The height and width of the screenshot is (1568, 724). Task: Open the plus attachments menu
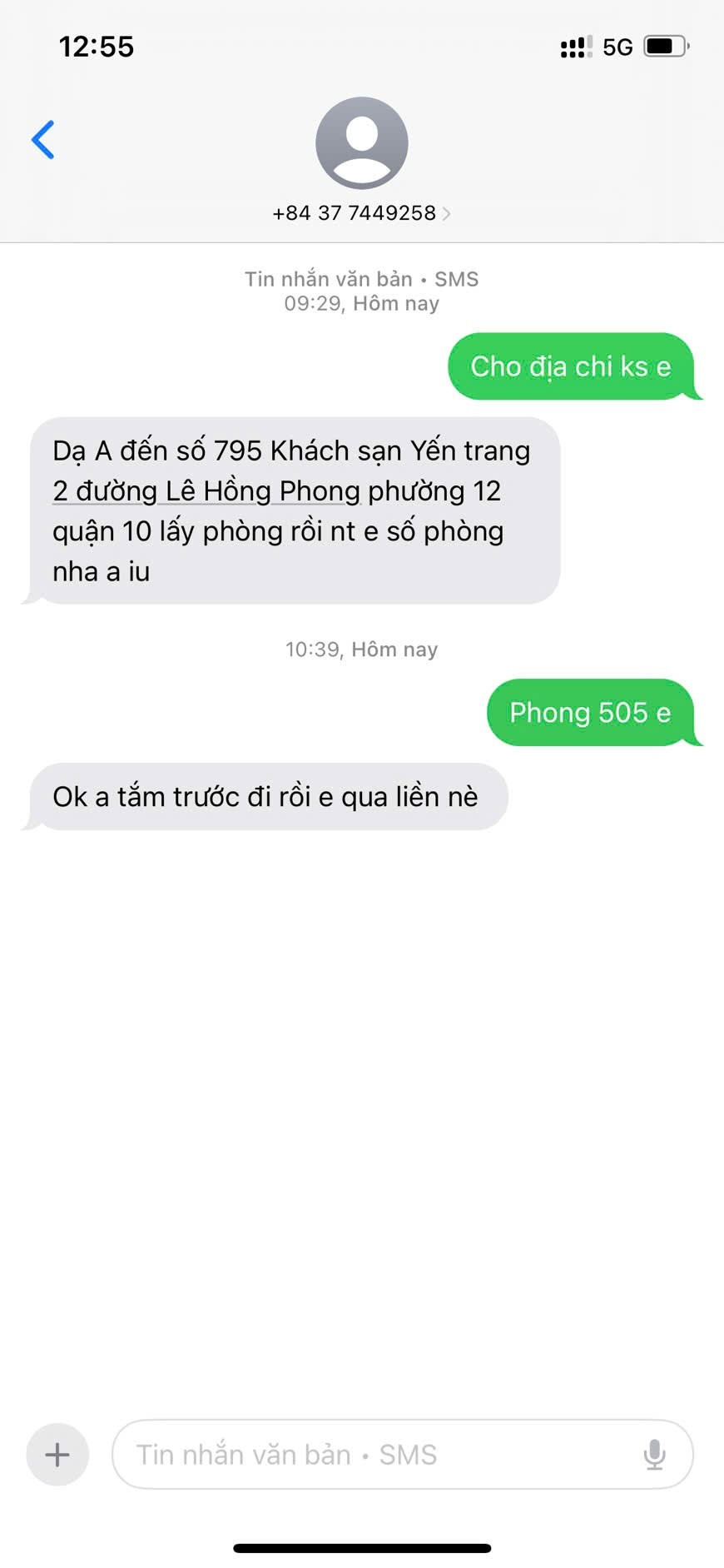point(57,1455)
